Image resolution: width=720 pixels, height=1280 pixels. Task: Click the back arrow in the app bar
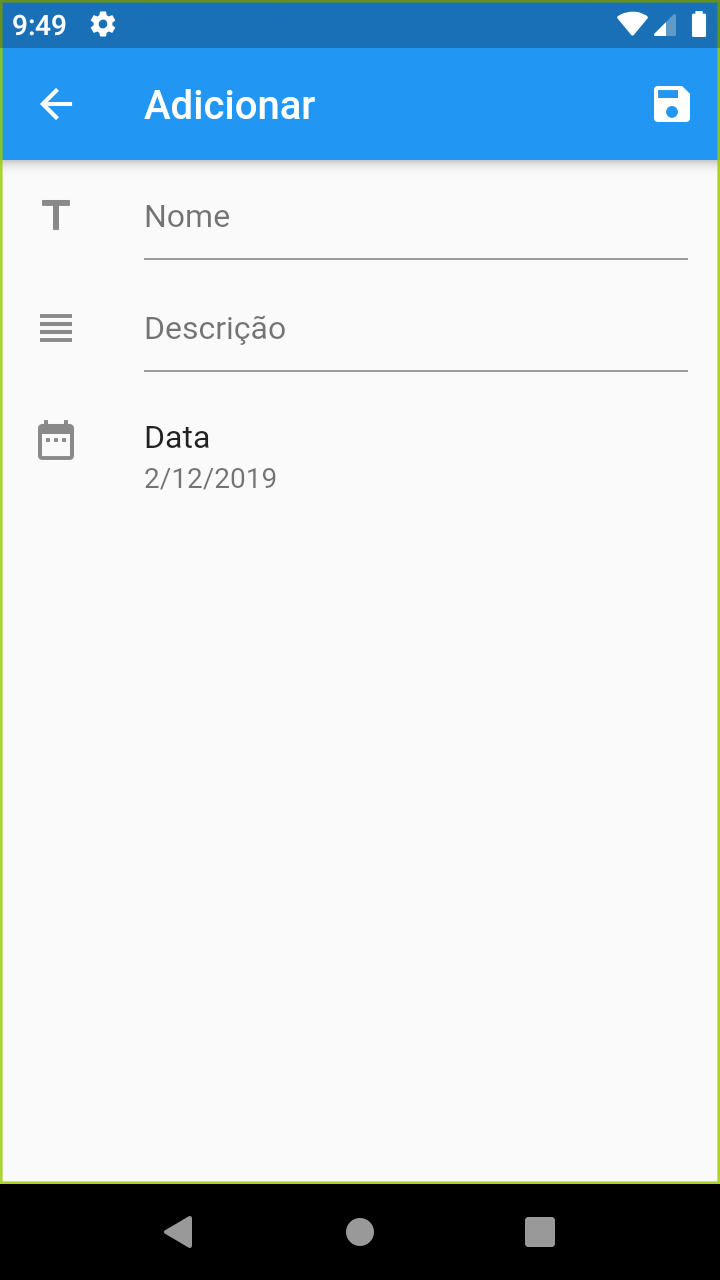point(56,103)
